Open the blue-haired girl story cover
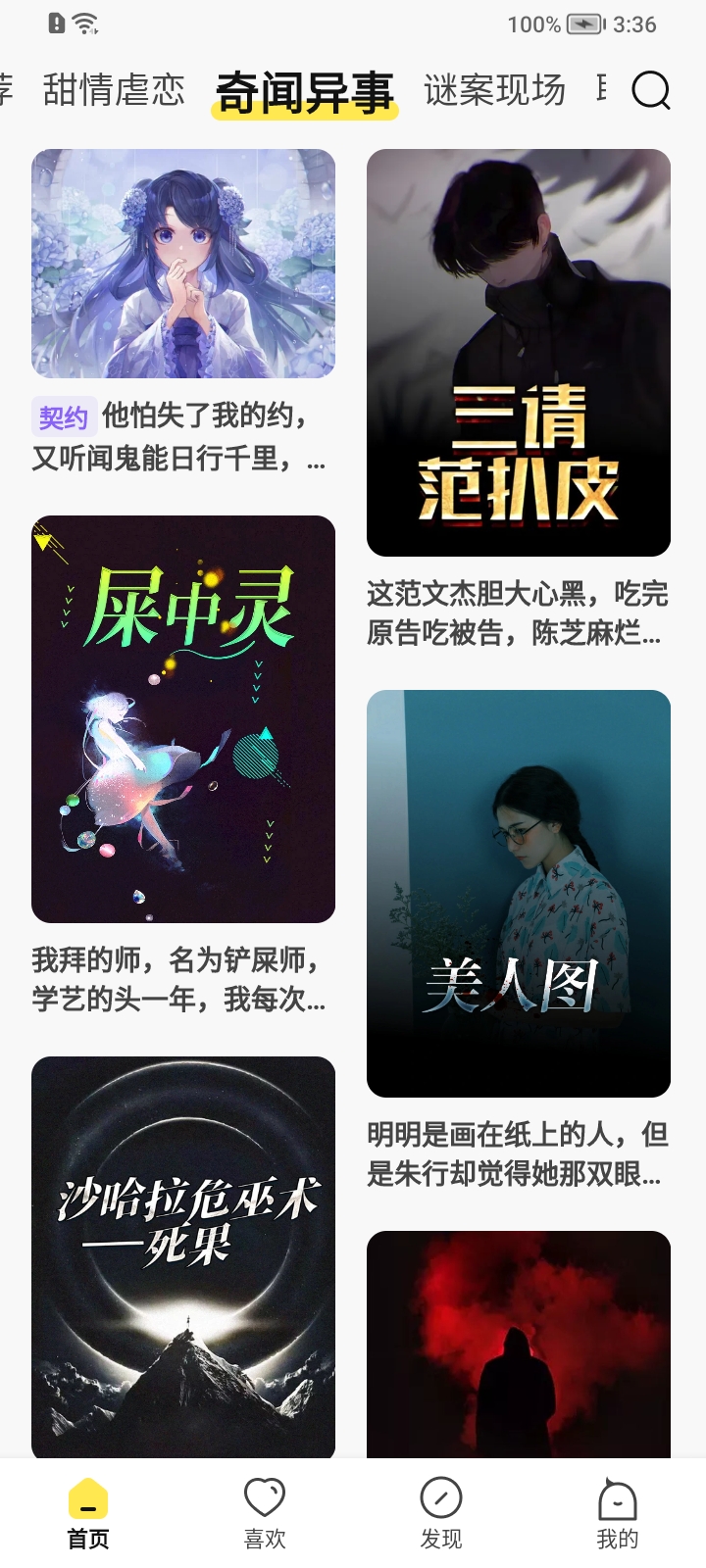Image resolution: width=706 pixels, height=1568 pixels. point(182,263)
